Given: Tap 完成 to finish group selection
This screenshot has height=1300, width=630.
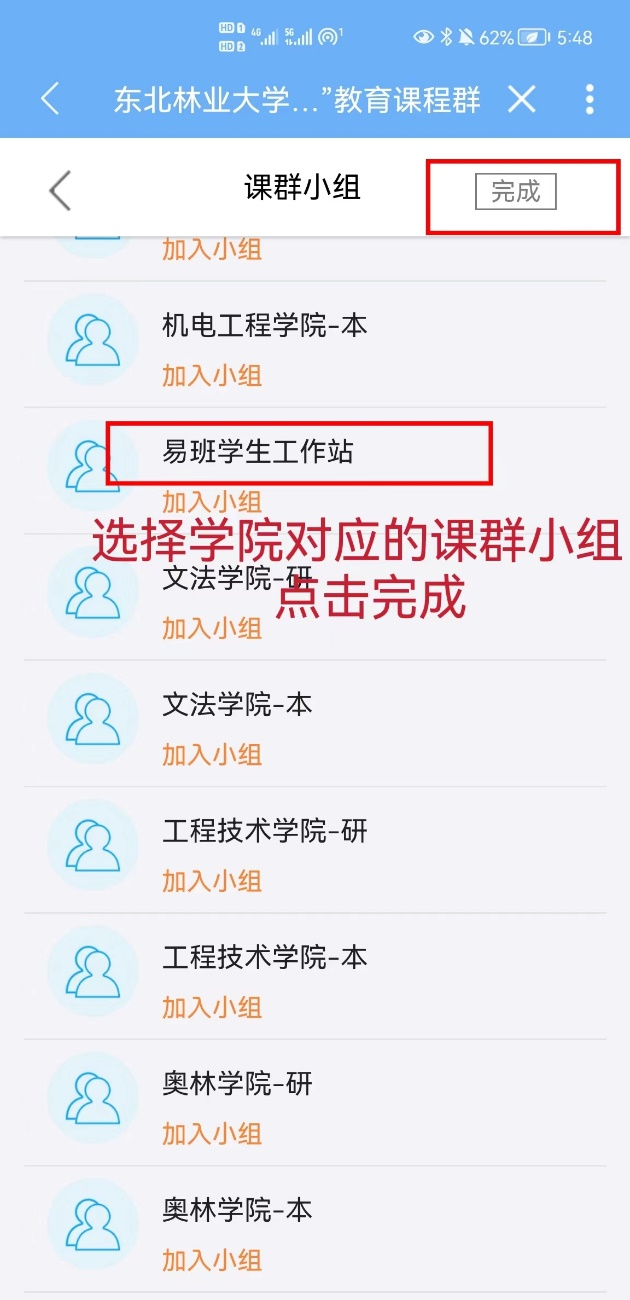Looking at the screenshot, I should pyautogui.click(x=515, y=191).
